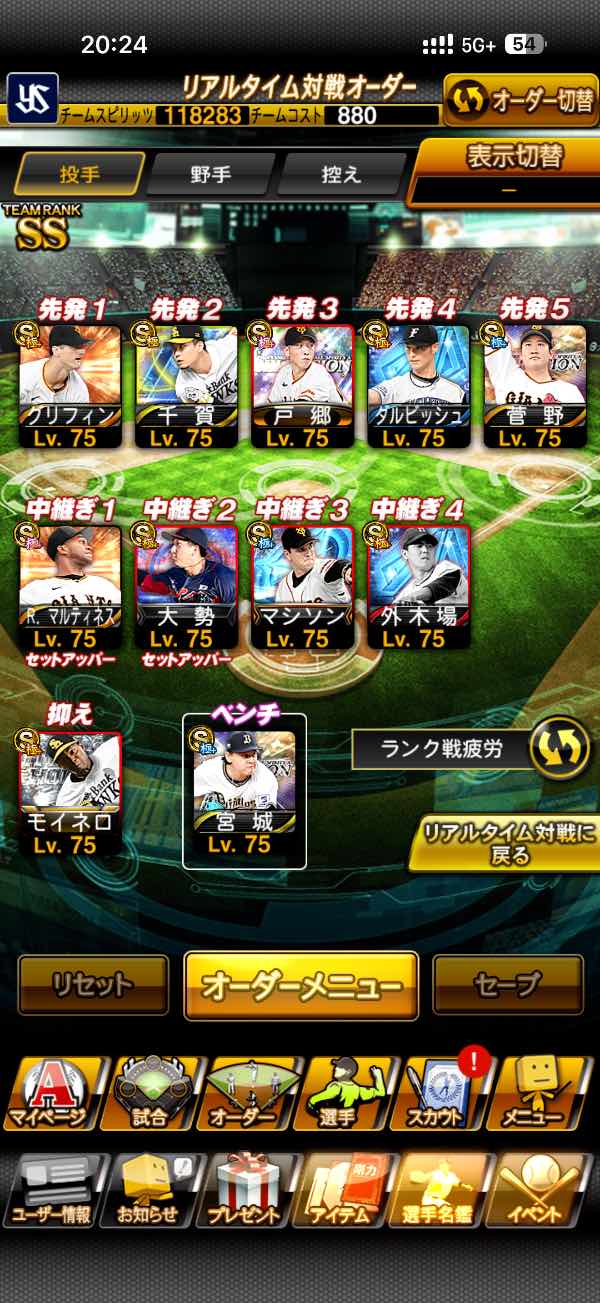Tap the リセット button
The height and width of the screenshot is (1303, 600).
[93, 985]
